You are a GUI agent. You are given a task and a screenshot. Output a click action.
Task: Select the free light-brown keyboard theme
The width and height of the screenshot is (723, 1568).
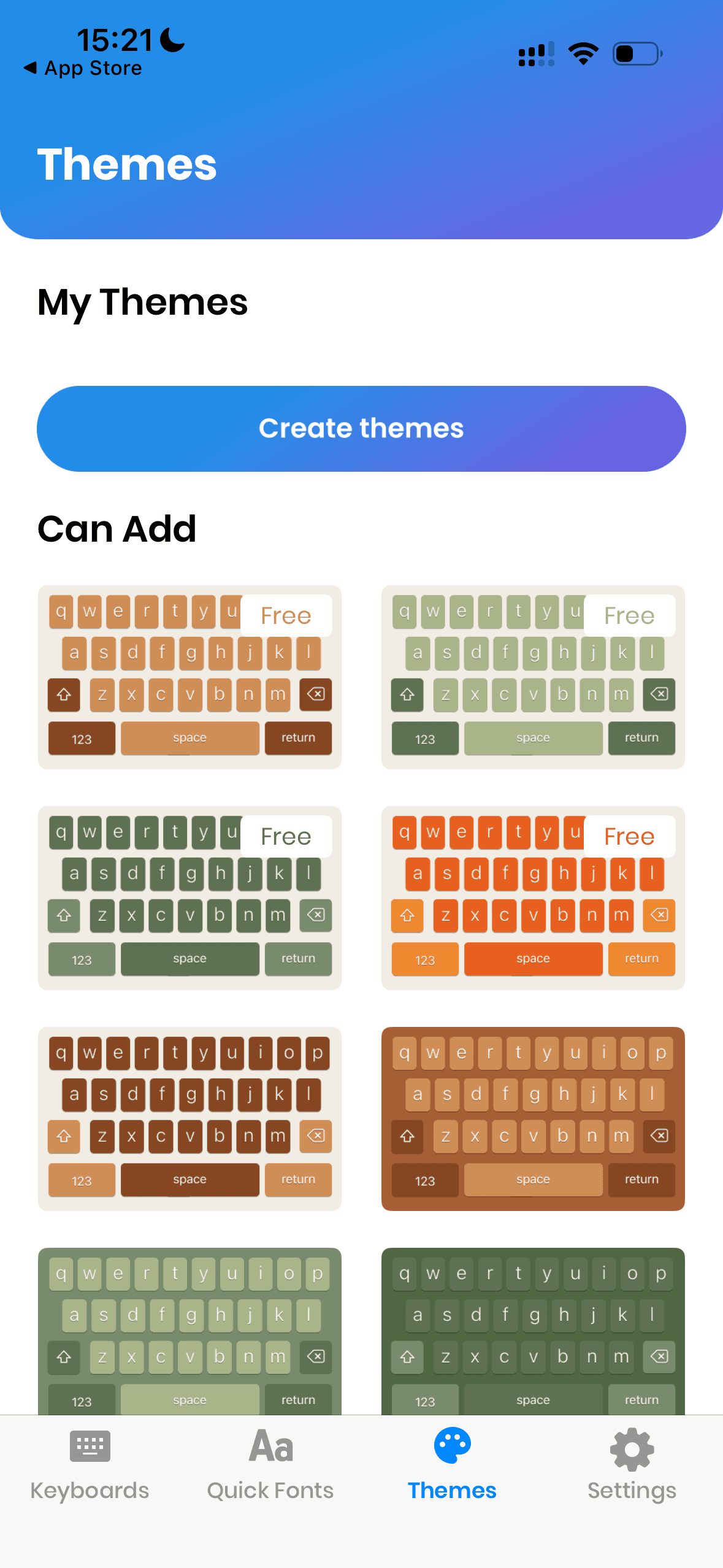click(x=189, y=677)
